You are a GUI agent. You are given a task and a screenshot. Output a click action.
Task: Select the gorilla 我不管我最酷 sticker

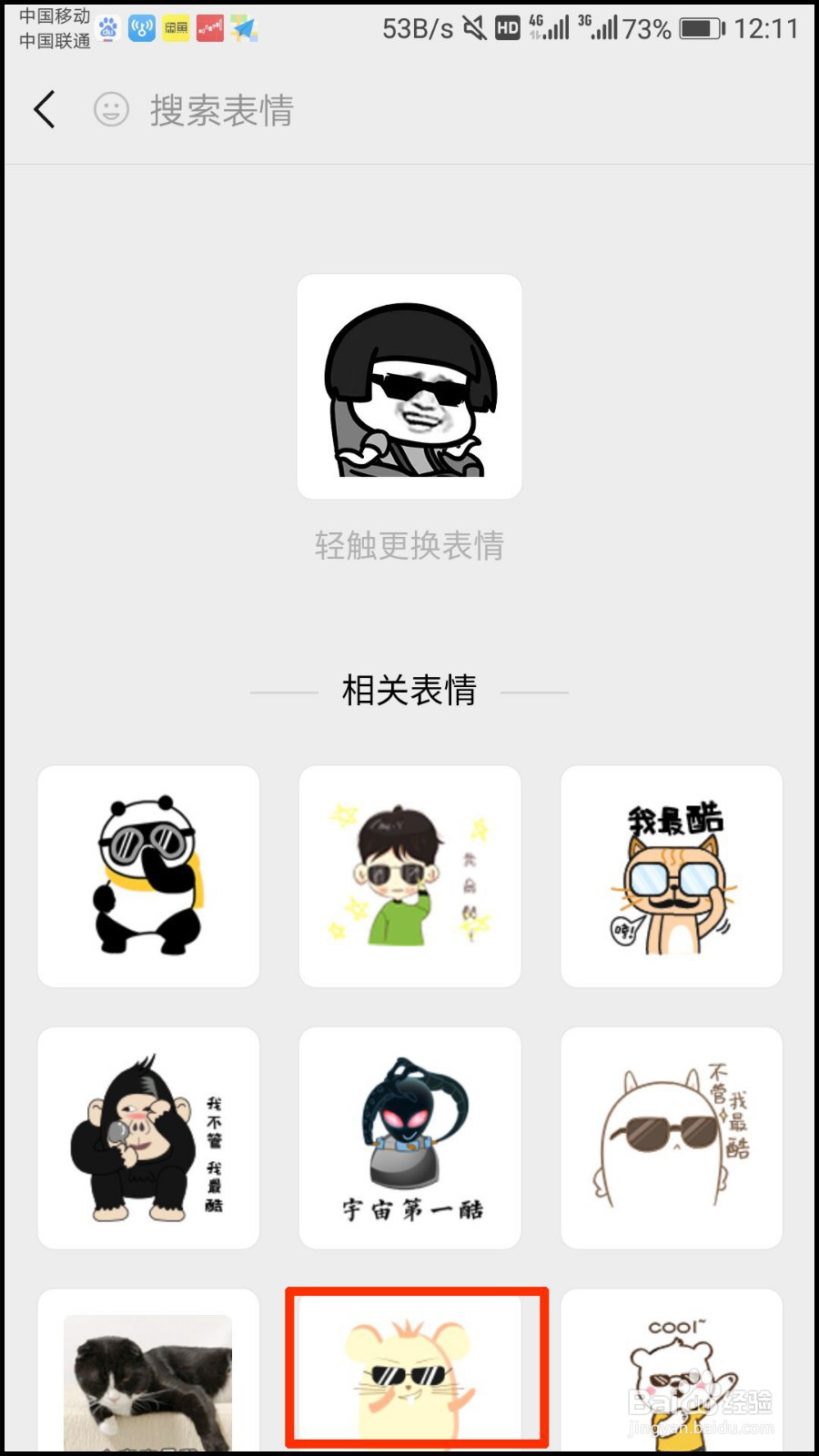[x=147, y=1137]
